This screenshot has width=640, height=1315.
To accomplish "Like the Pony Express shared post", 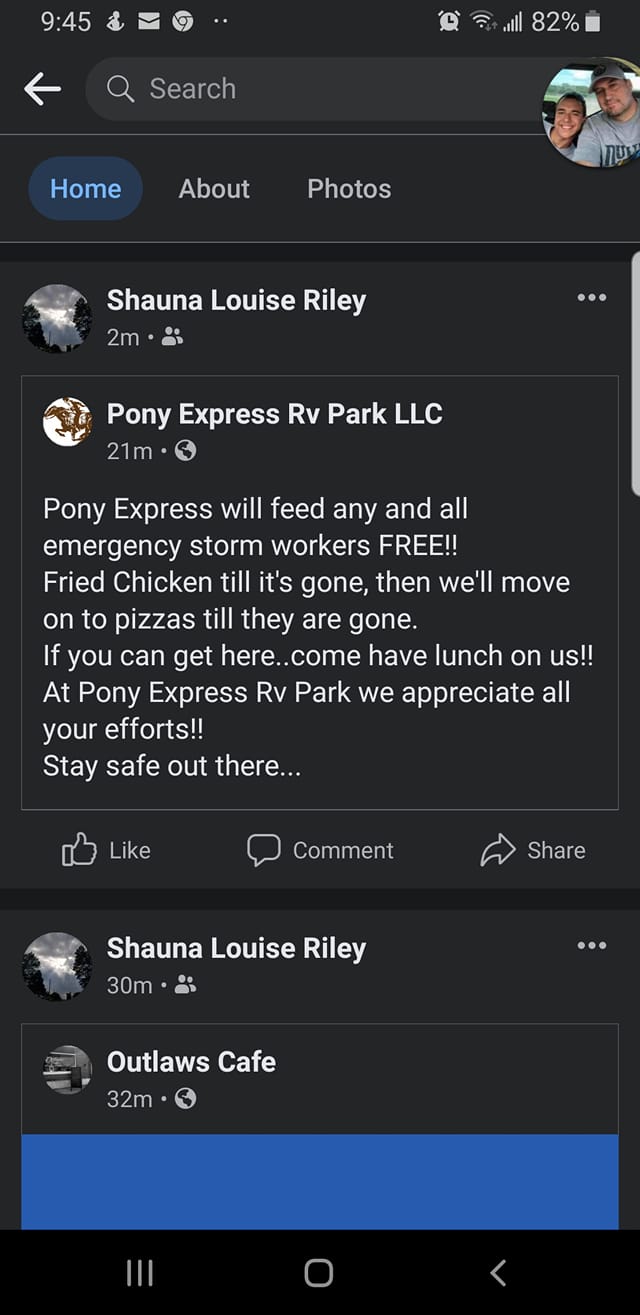I will (x=107, y=850).
